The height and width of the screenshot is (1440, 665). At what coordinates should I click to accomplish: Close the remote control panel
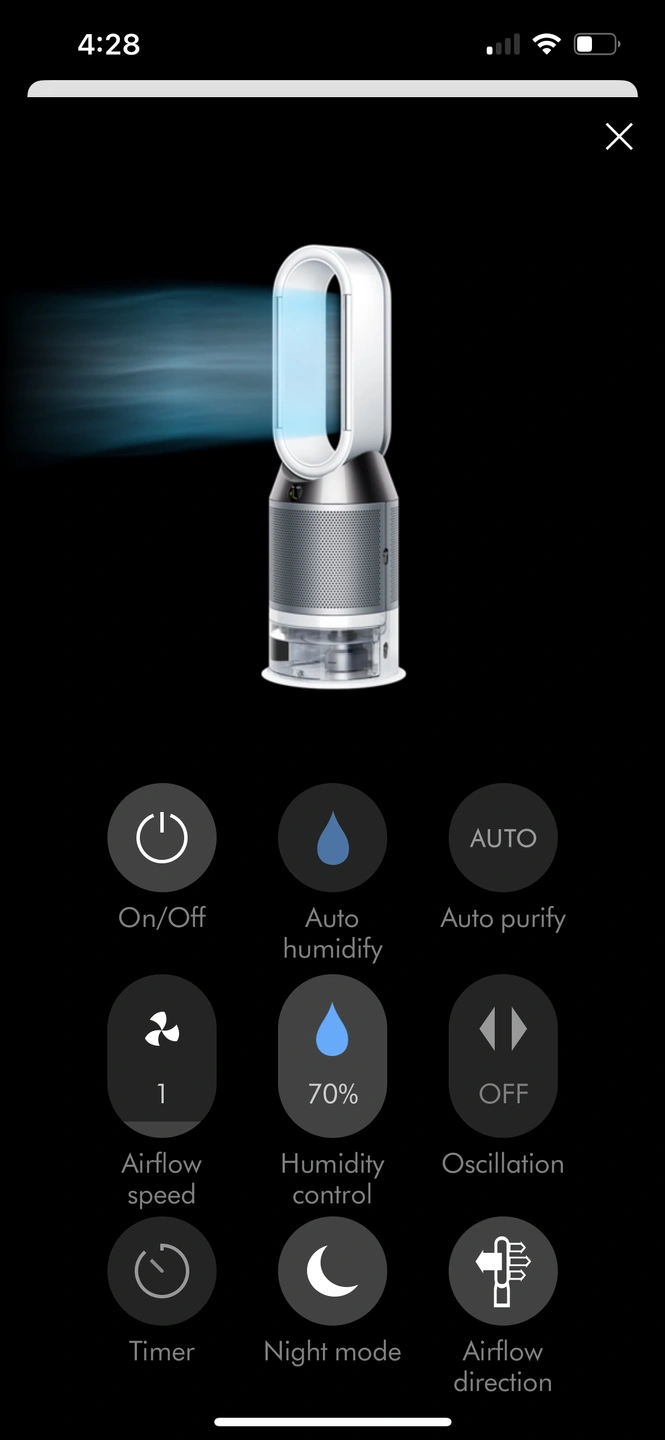tap(619, 137)
